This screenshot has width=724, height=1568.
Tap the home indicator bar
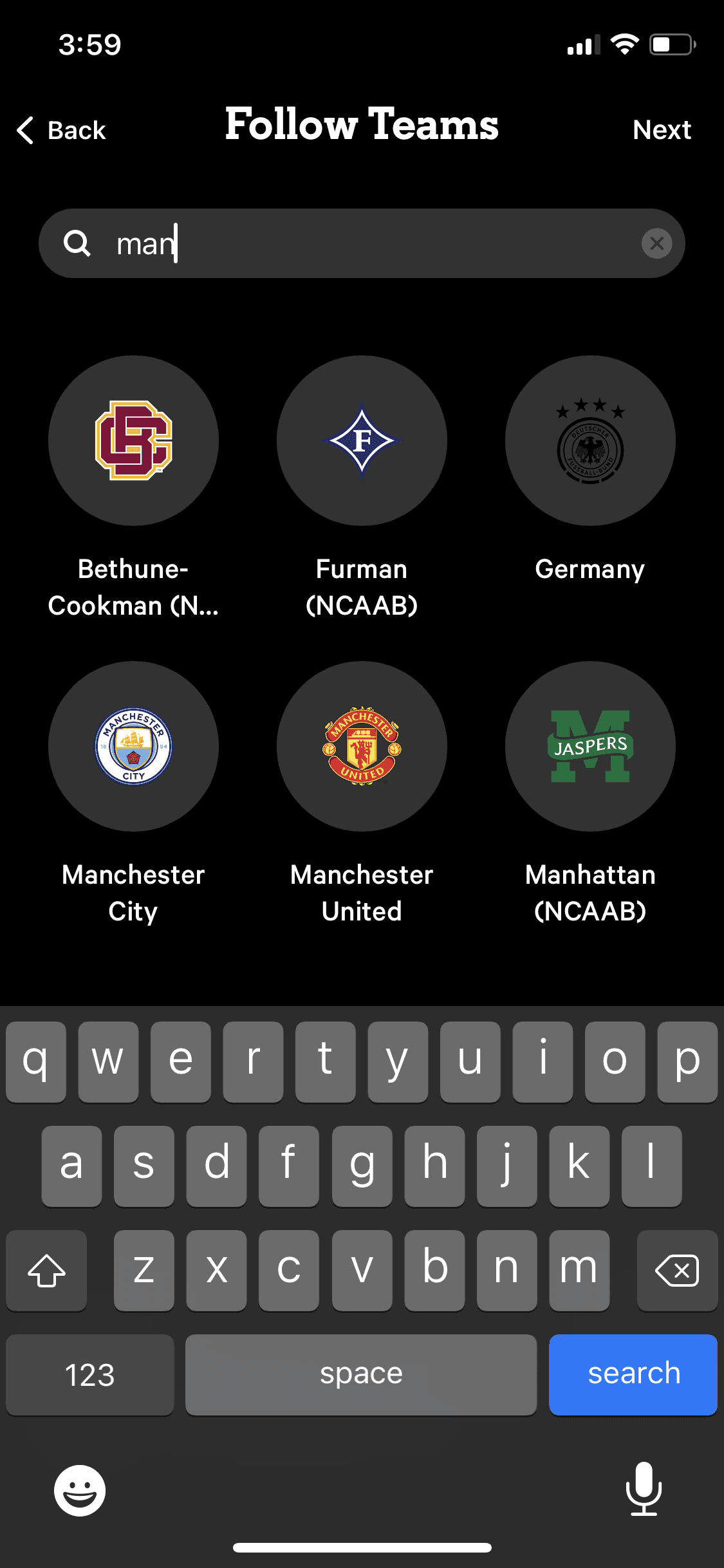coord(362,1547)
